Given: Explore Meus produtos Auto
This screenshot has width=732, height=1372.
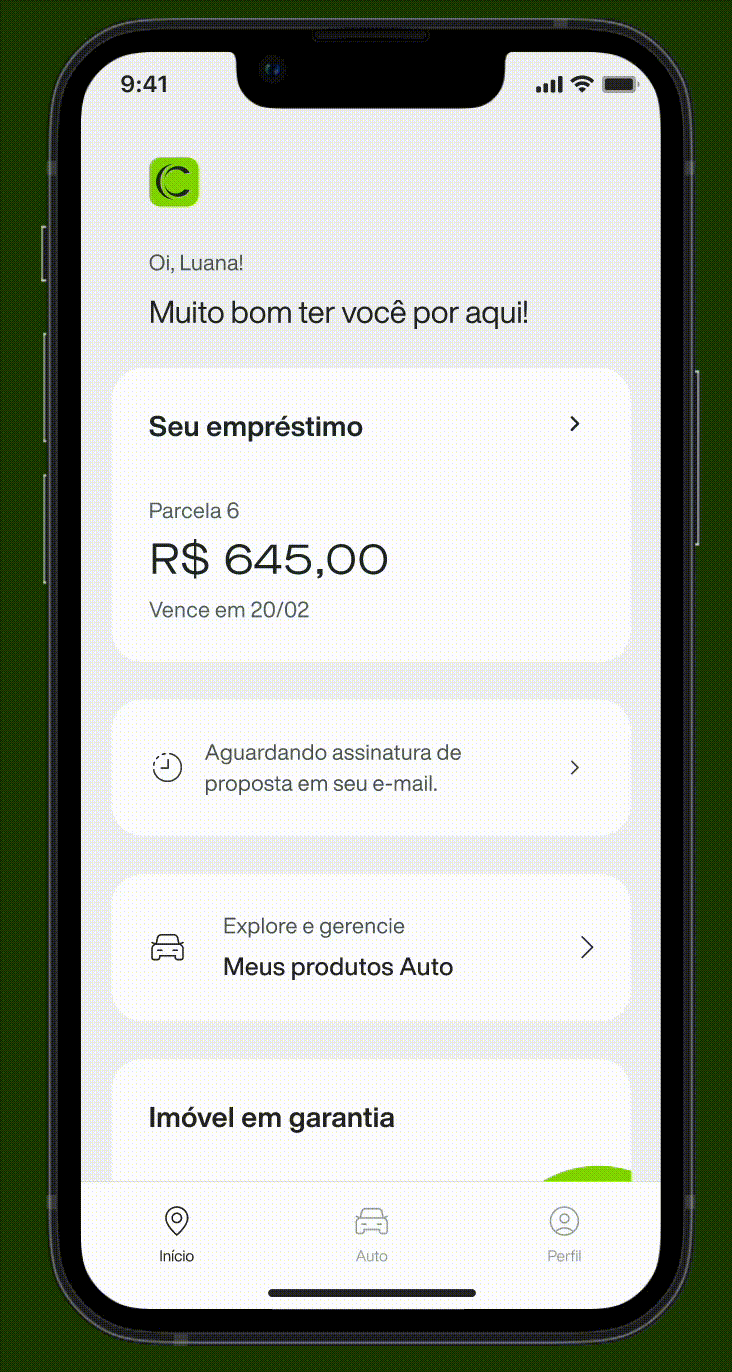Looking at the screenshot, I should point(370,948).
